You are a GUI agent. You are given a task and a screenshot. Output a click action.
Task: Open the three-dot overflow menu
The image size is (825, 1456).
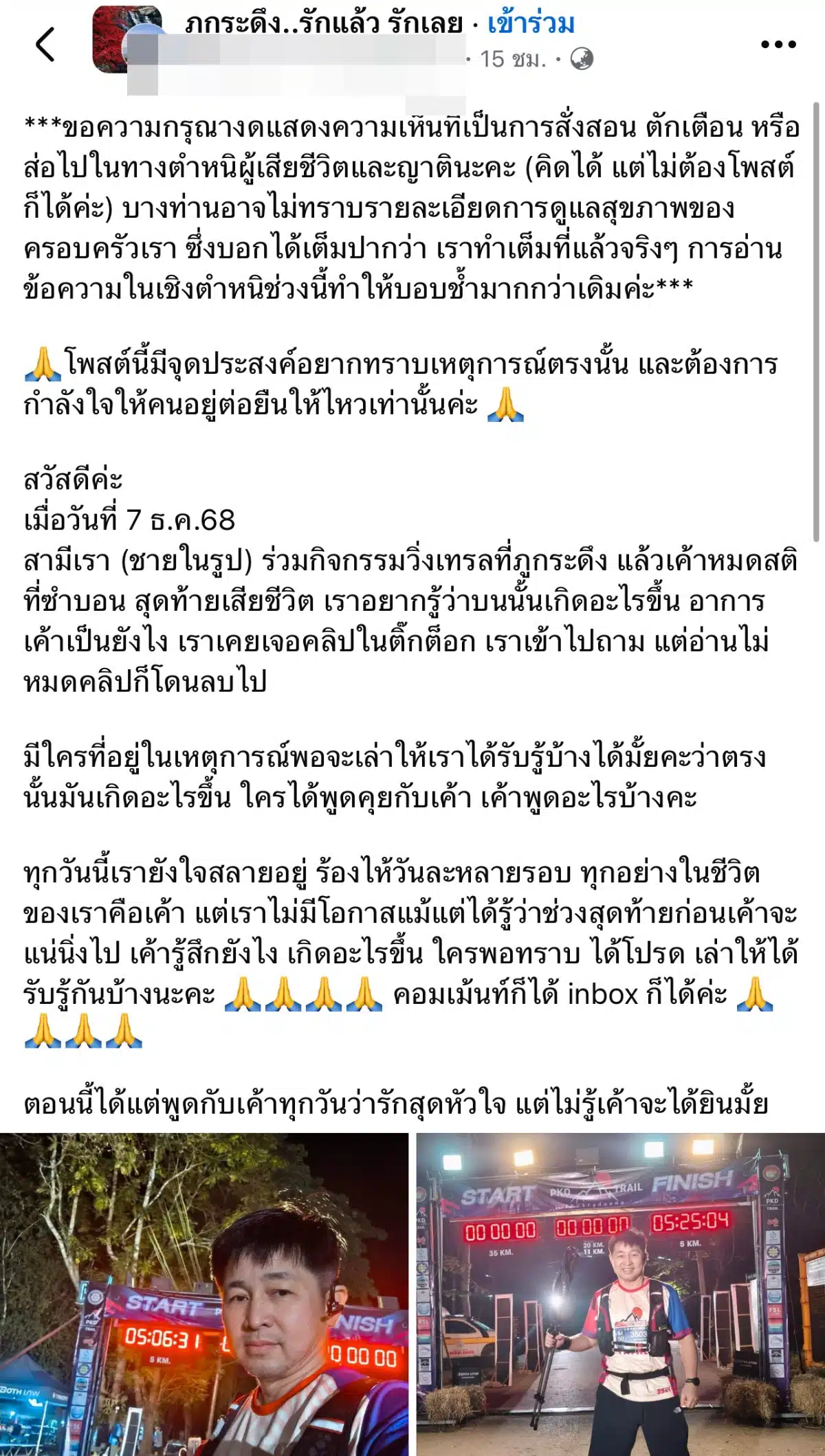pos(778,45)
